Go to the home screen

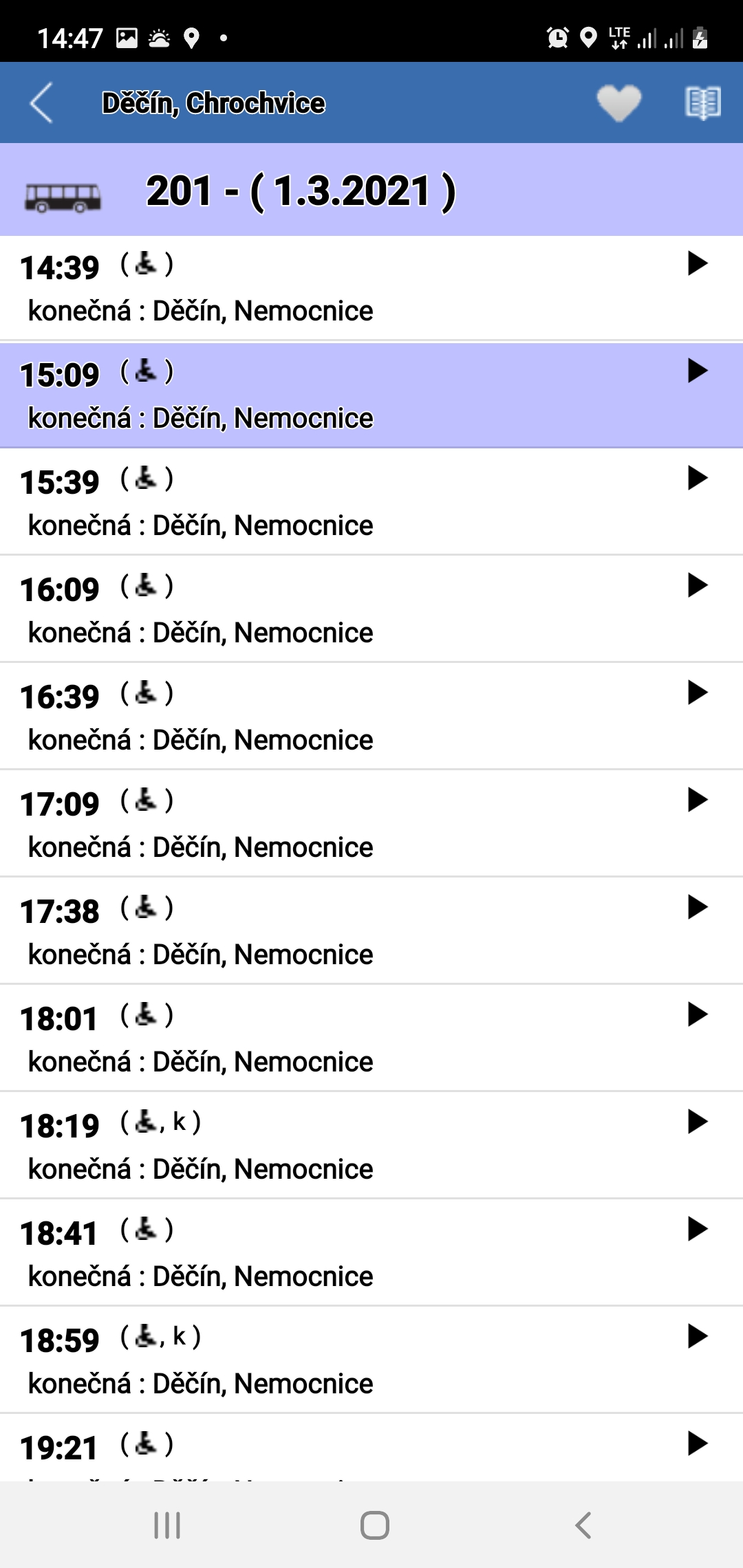(x=375, y=1525)
